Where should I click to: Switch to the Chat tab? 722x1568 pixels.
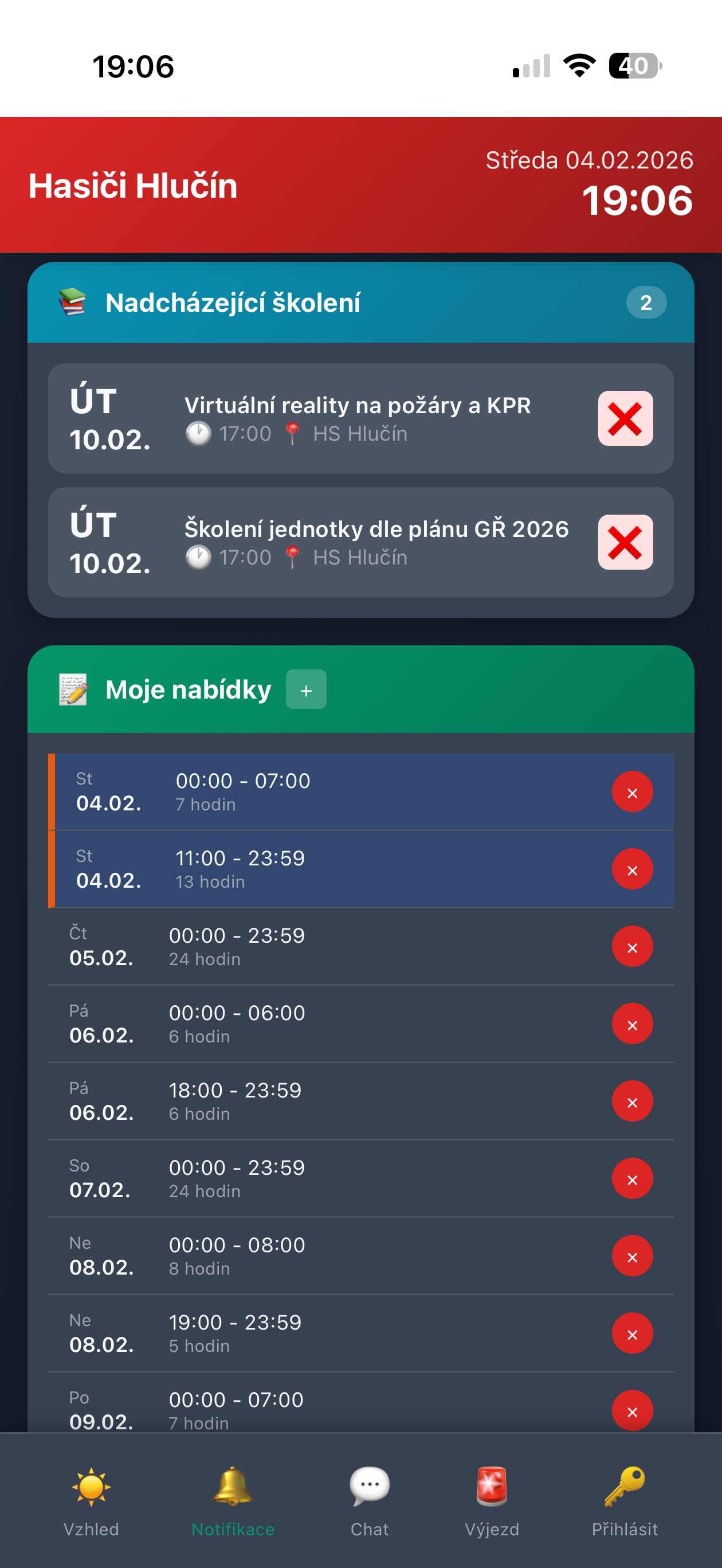[369, 1485]
